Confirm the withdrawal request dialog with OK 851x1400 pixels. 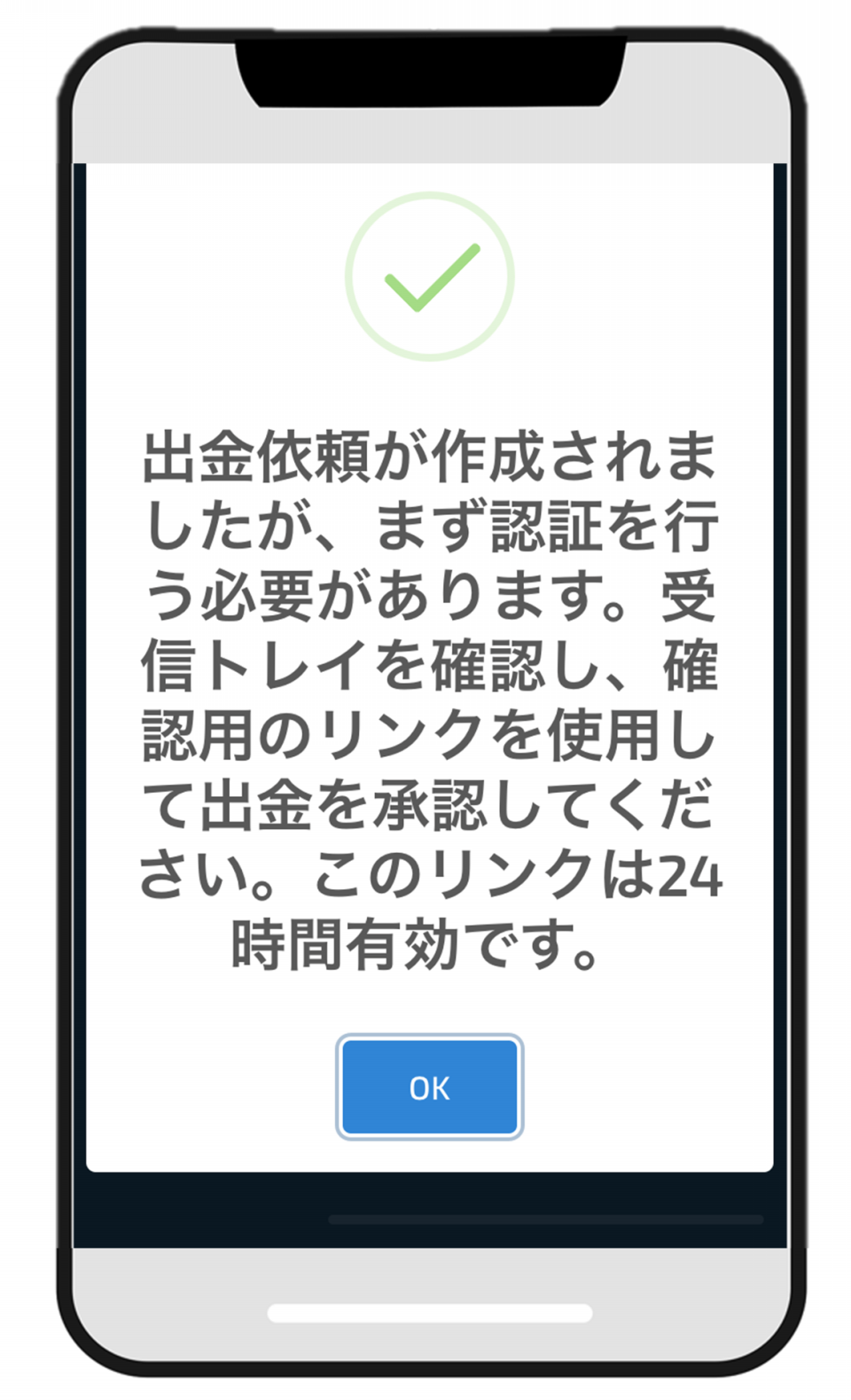click(x=429, y=1087)
